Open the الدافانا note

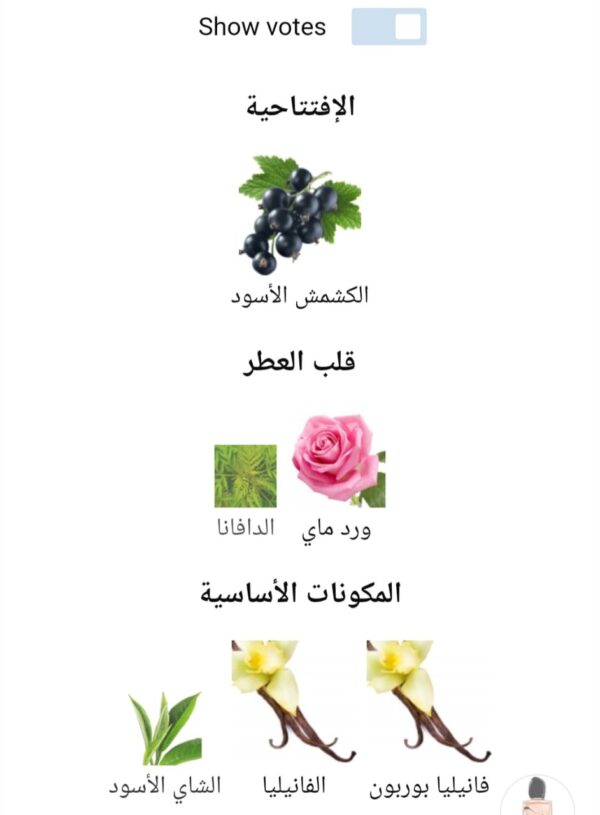[246, 477]
